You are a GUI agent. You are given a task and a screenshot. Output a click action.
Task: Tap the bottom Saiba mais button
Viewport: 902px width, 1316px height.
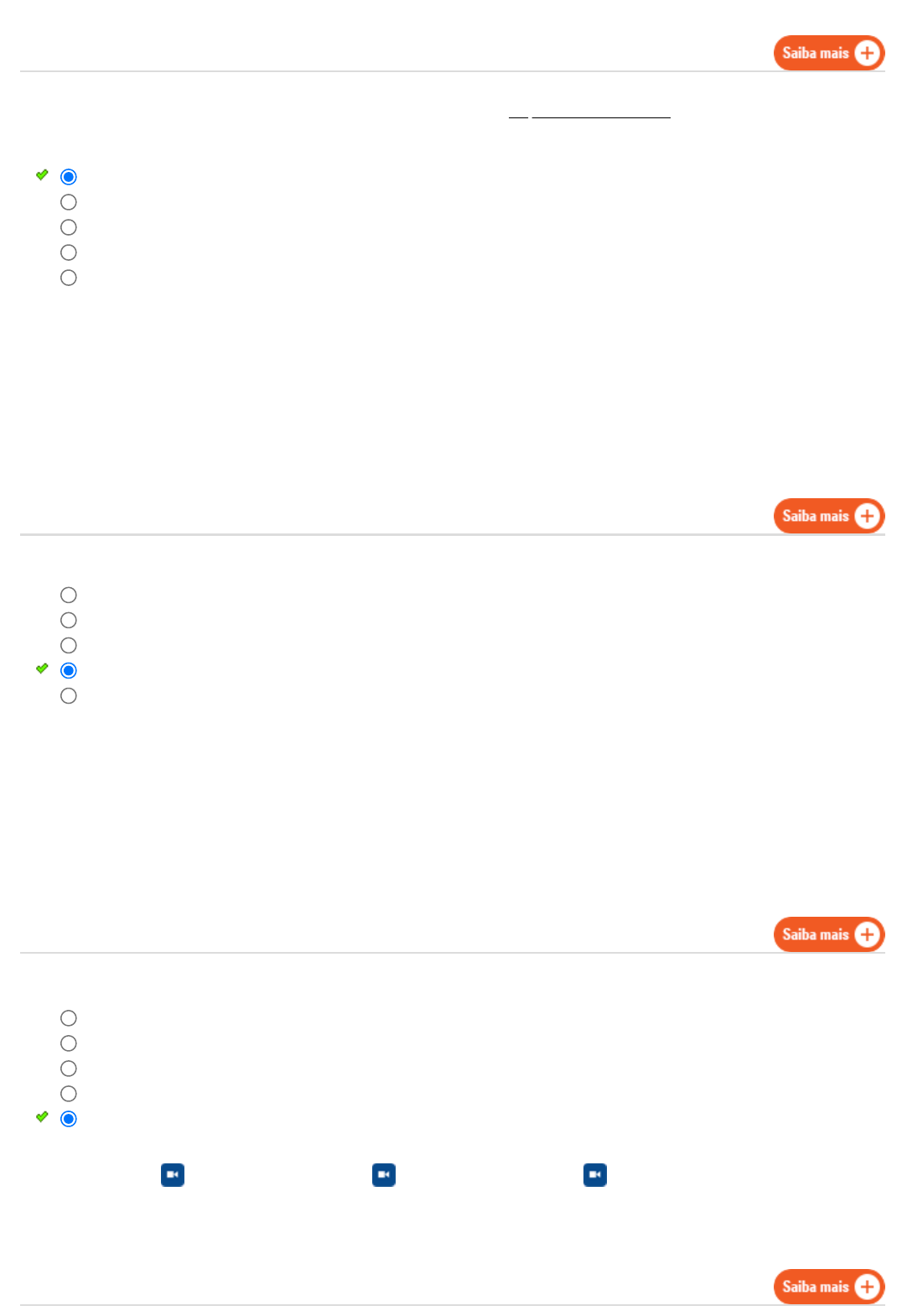[828, 1287]
